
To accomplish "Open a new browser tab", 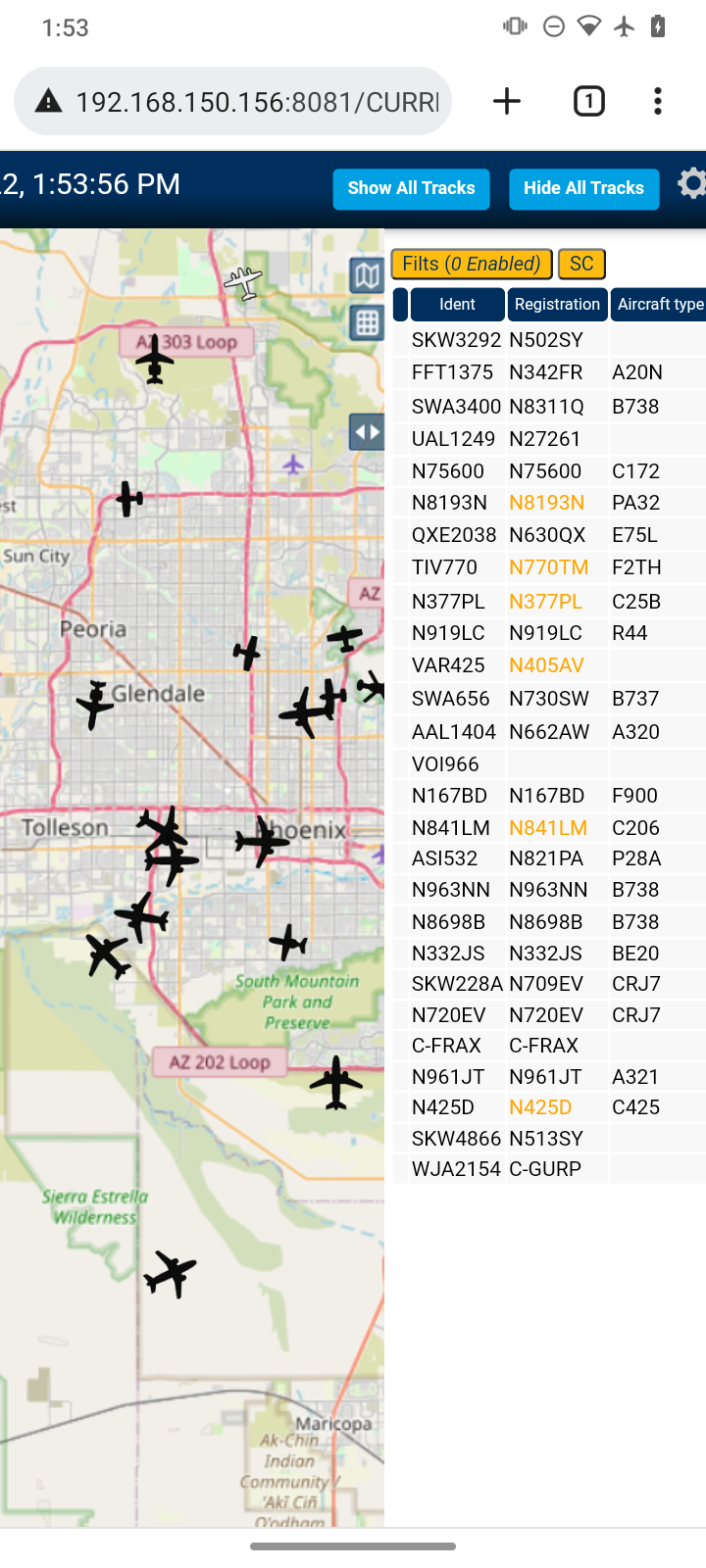I will (507, 101).
